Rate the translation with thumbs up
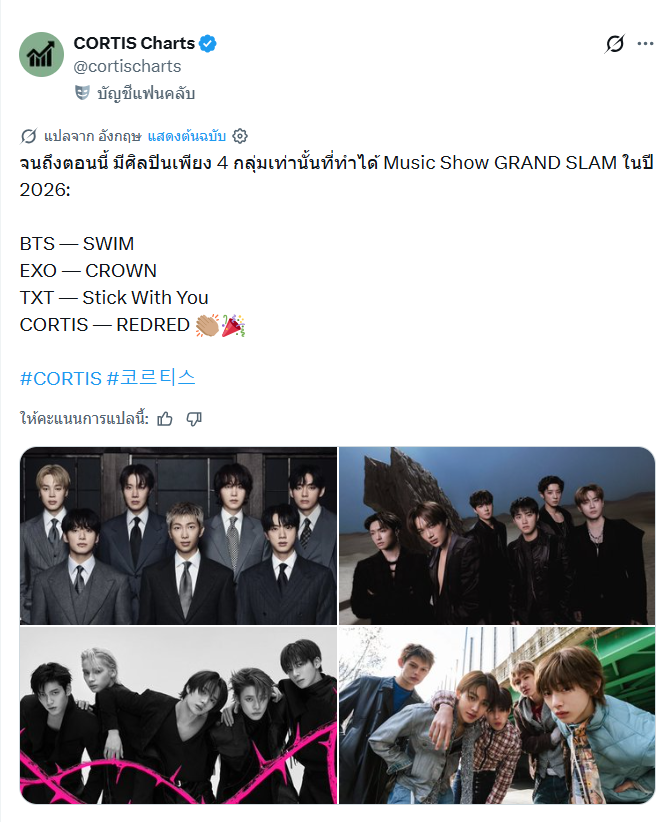 (165, 419)
